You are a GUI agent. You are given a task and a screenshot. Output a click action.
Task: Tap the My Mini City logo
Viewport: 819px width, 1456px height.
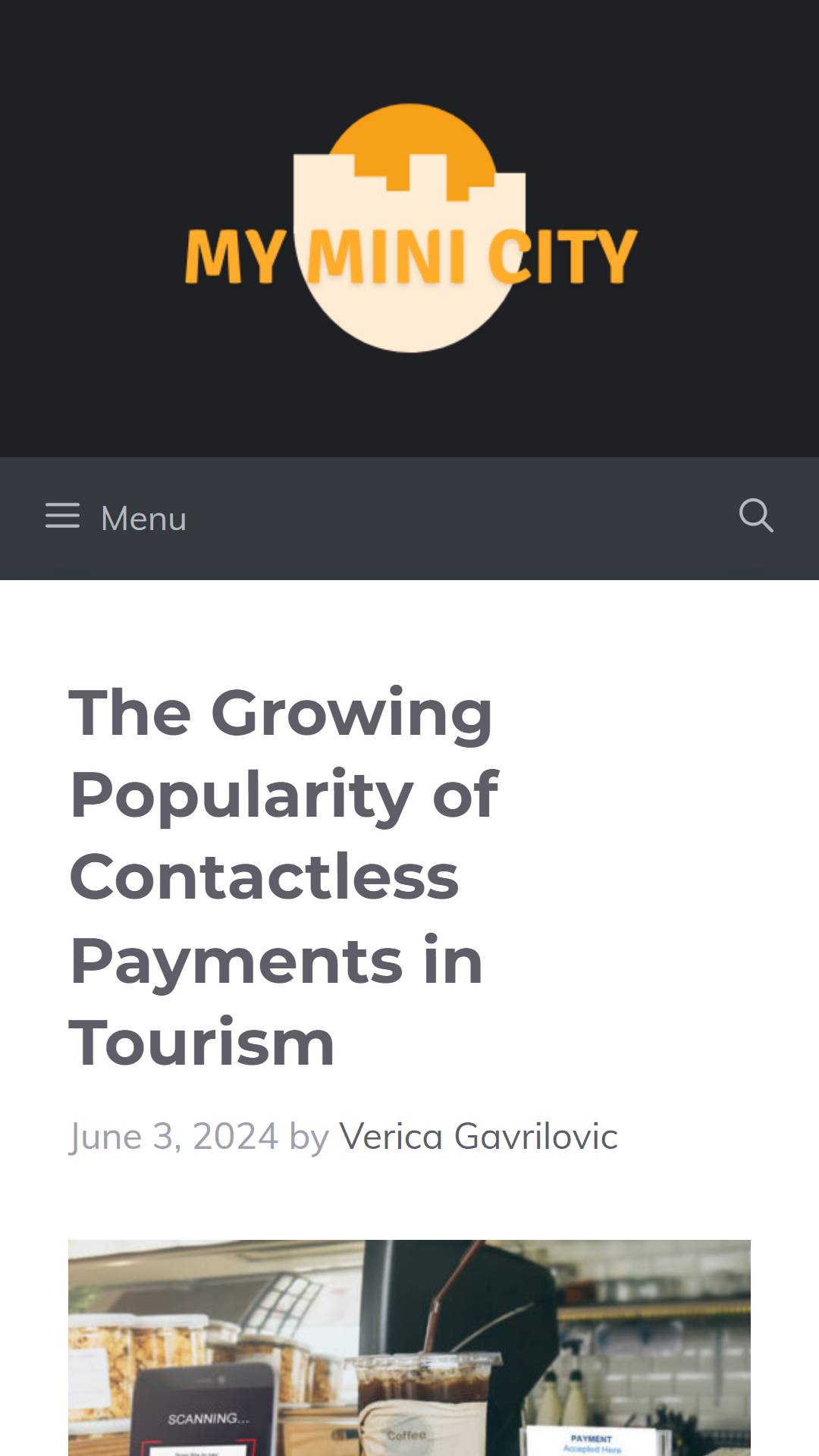click(409, 228)
